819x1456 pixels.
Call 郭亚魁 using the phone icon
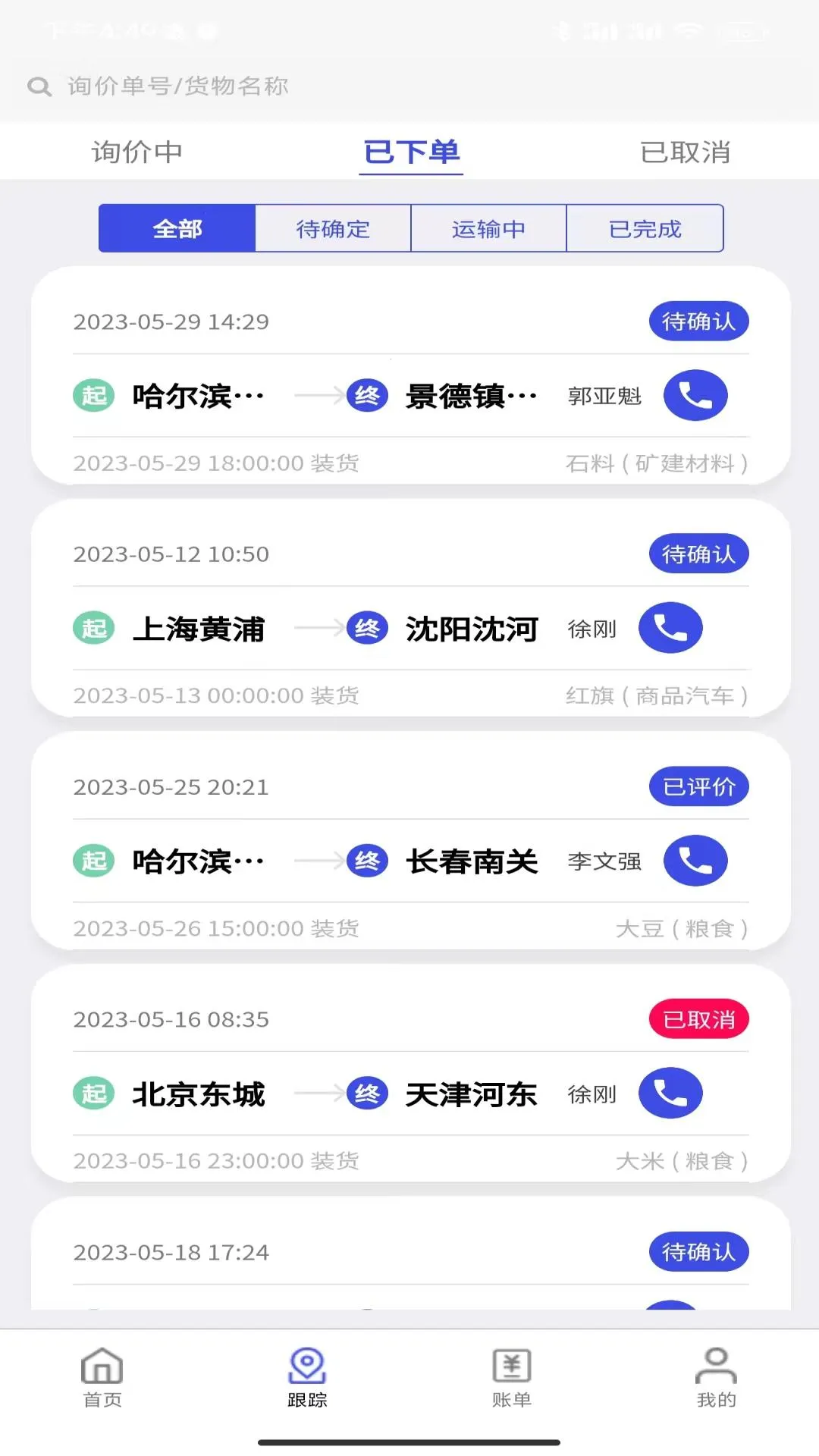click(x=697, y=394)
